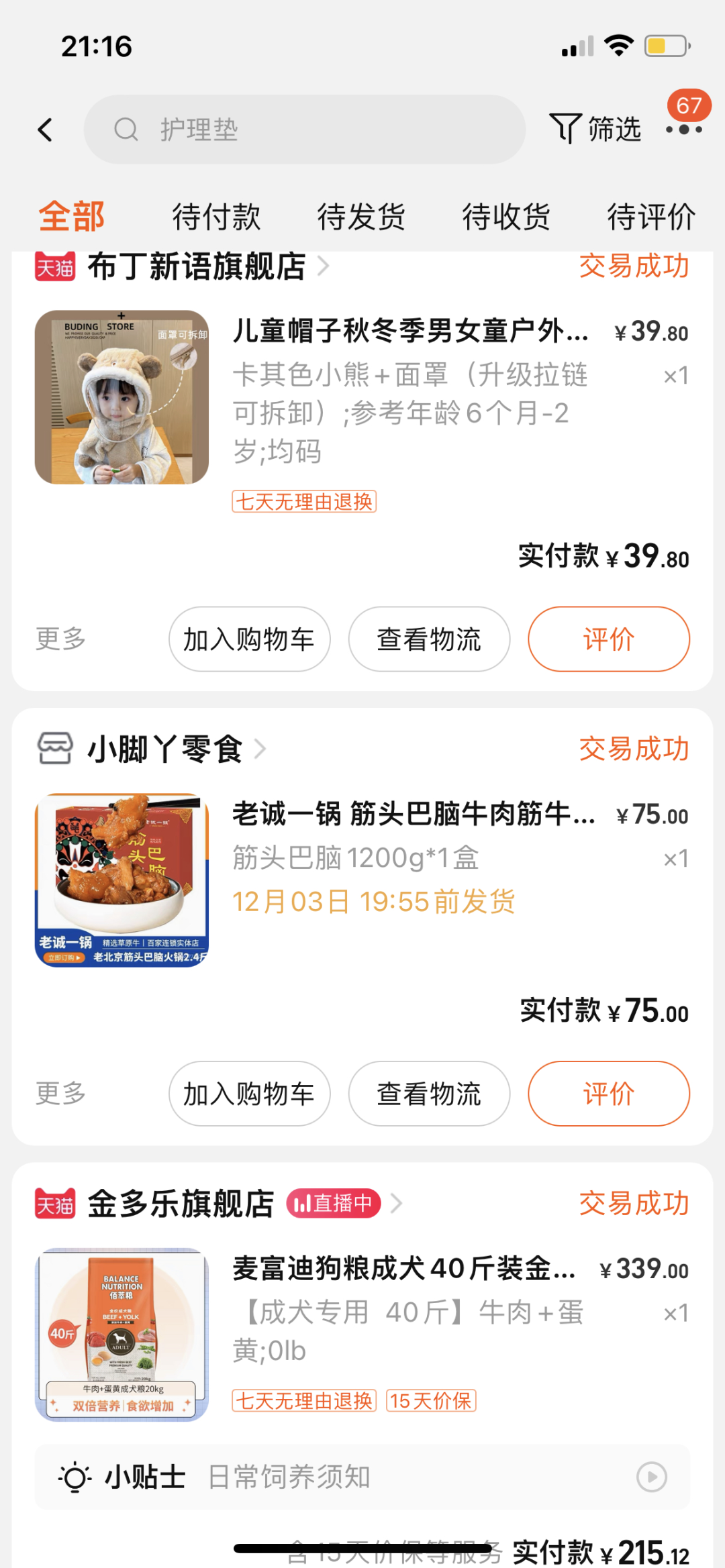
Task: Check logistics for the 老诚一锅 order
Action: (x=429, y=1094)
